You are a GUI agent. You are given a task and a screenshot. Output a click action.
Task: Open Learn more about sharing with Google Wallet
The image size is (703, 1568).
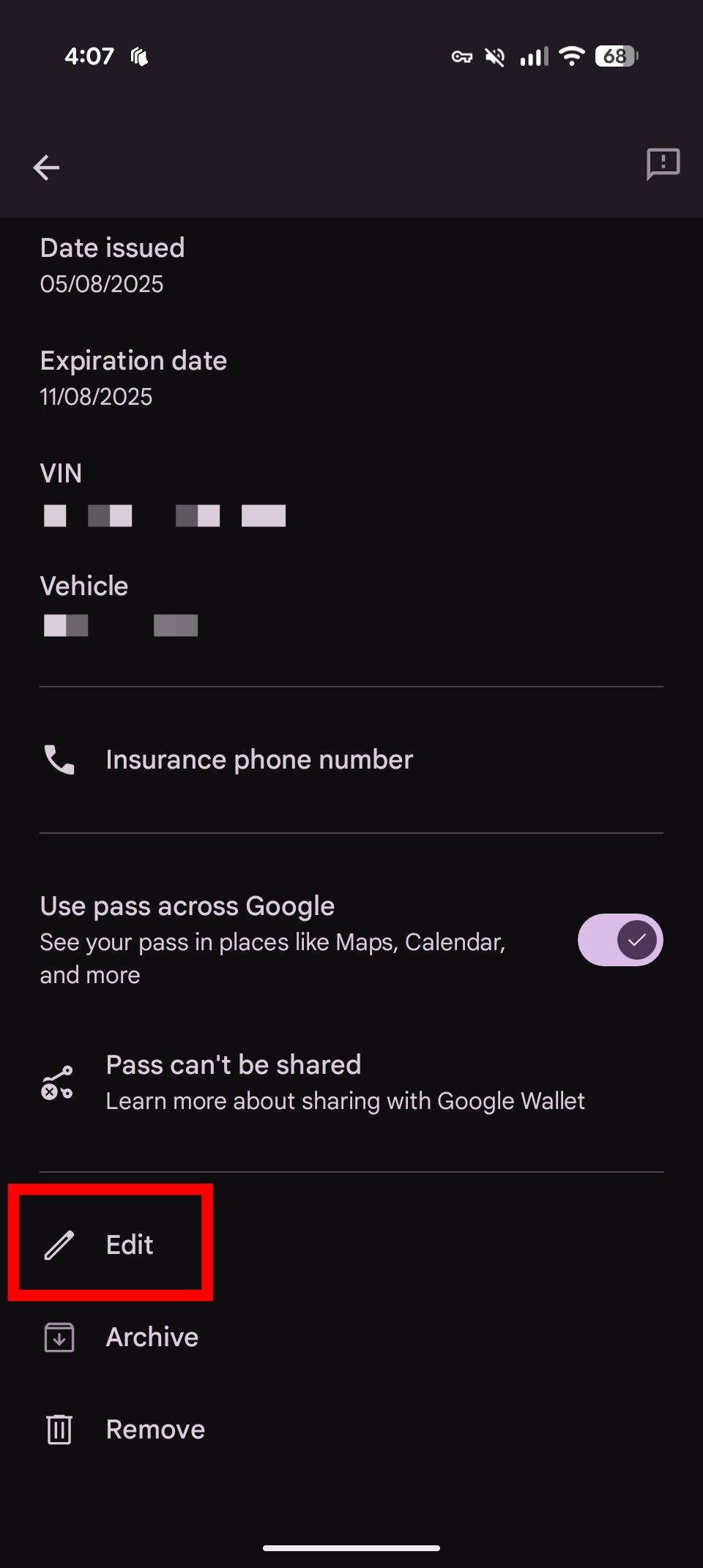[x=344, y=1100]
